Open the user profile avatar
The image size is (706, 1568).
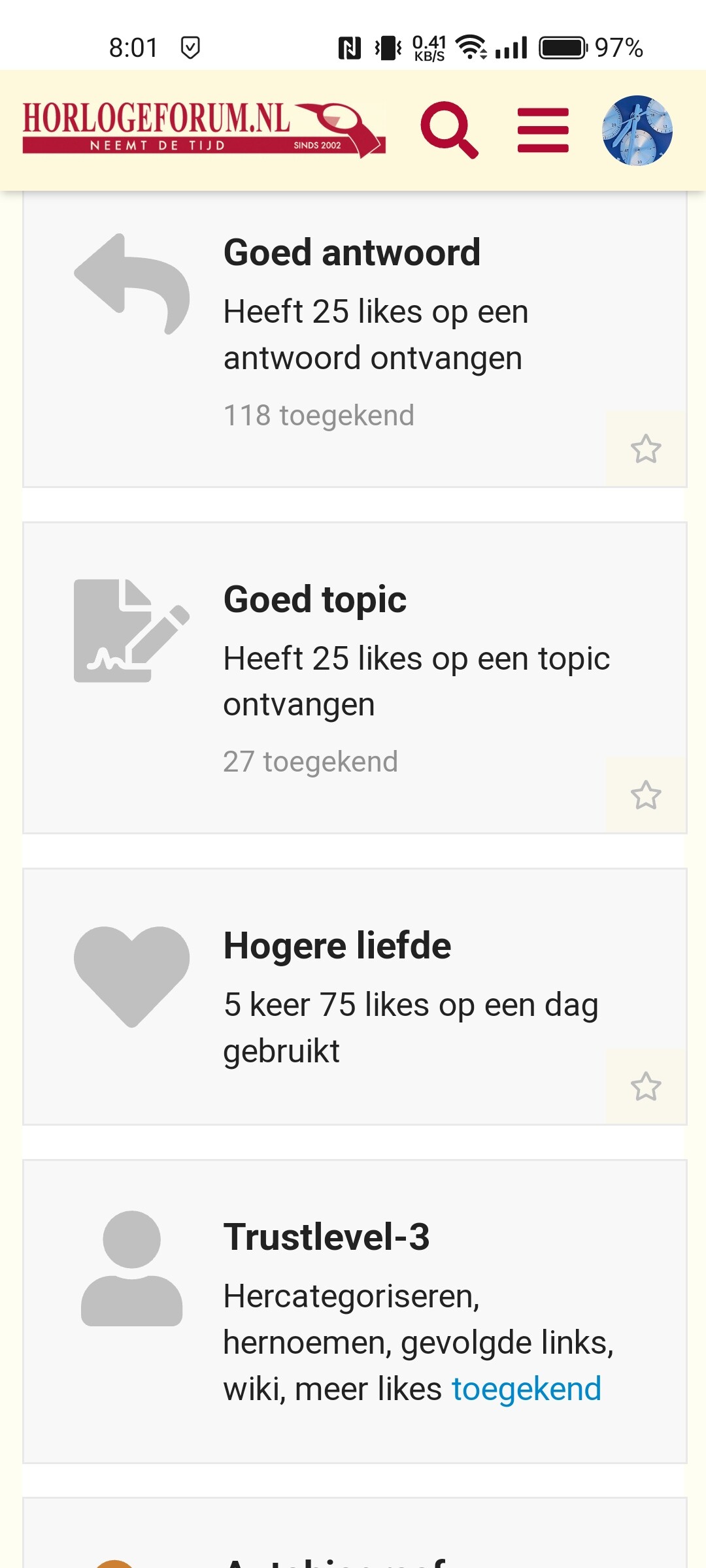click(x=637, y=131)
